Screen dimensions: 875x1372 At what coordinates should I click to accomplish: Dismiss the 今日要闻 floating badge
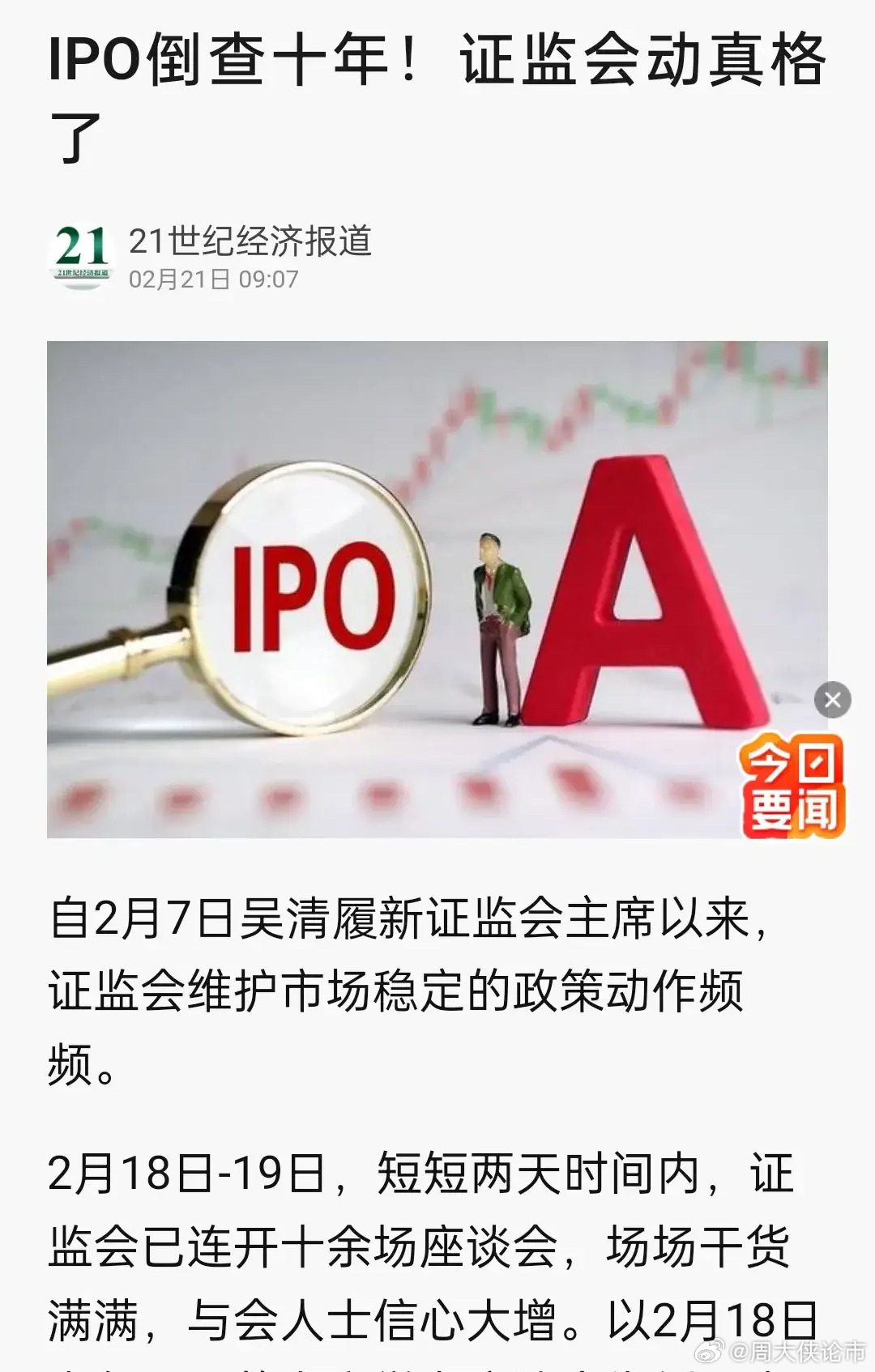[x=832, y=700]
